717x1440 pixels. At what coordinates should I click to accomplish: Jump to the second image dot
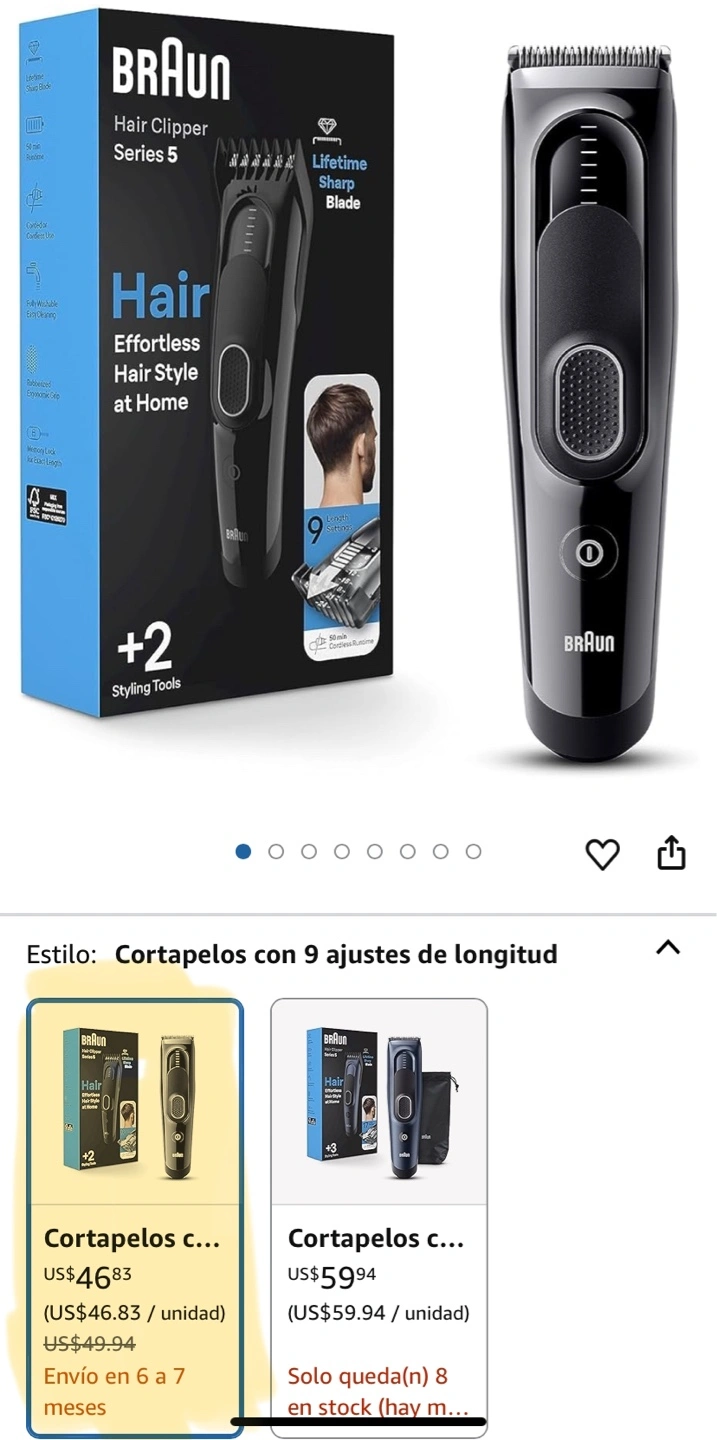(276, 852)
